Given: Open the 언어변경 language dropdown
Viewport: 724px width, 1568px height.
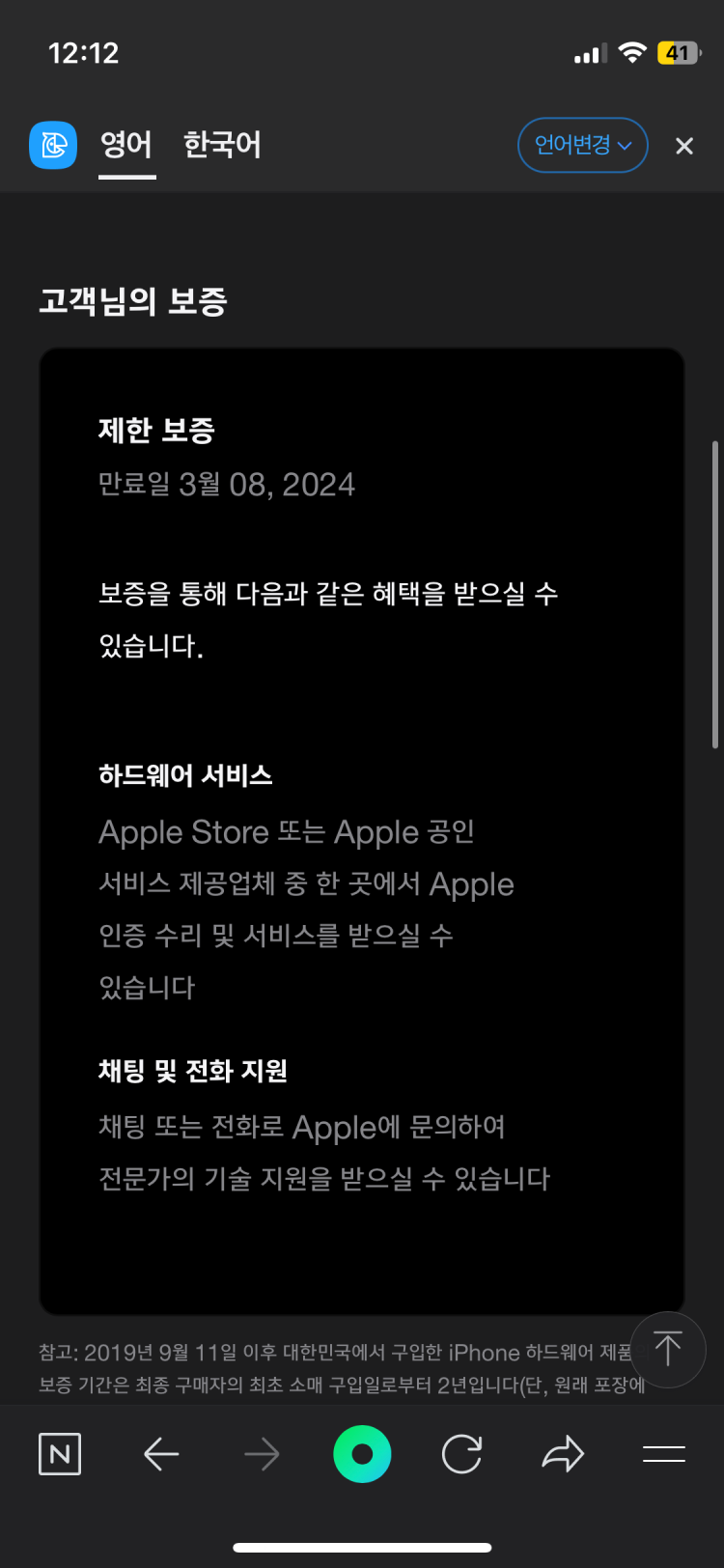Looking at the screenshot, I should point(582,145).
